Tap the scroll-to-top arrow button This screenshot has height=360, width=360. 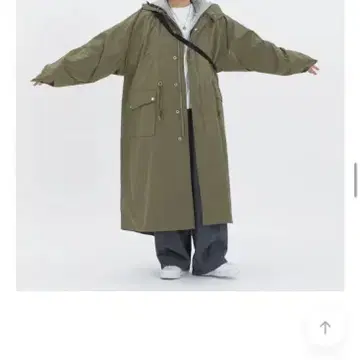click(325, 328)
